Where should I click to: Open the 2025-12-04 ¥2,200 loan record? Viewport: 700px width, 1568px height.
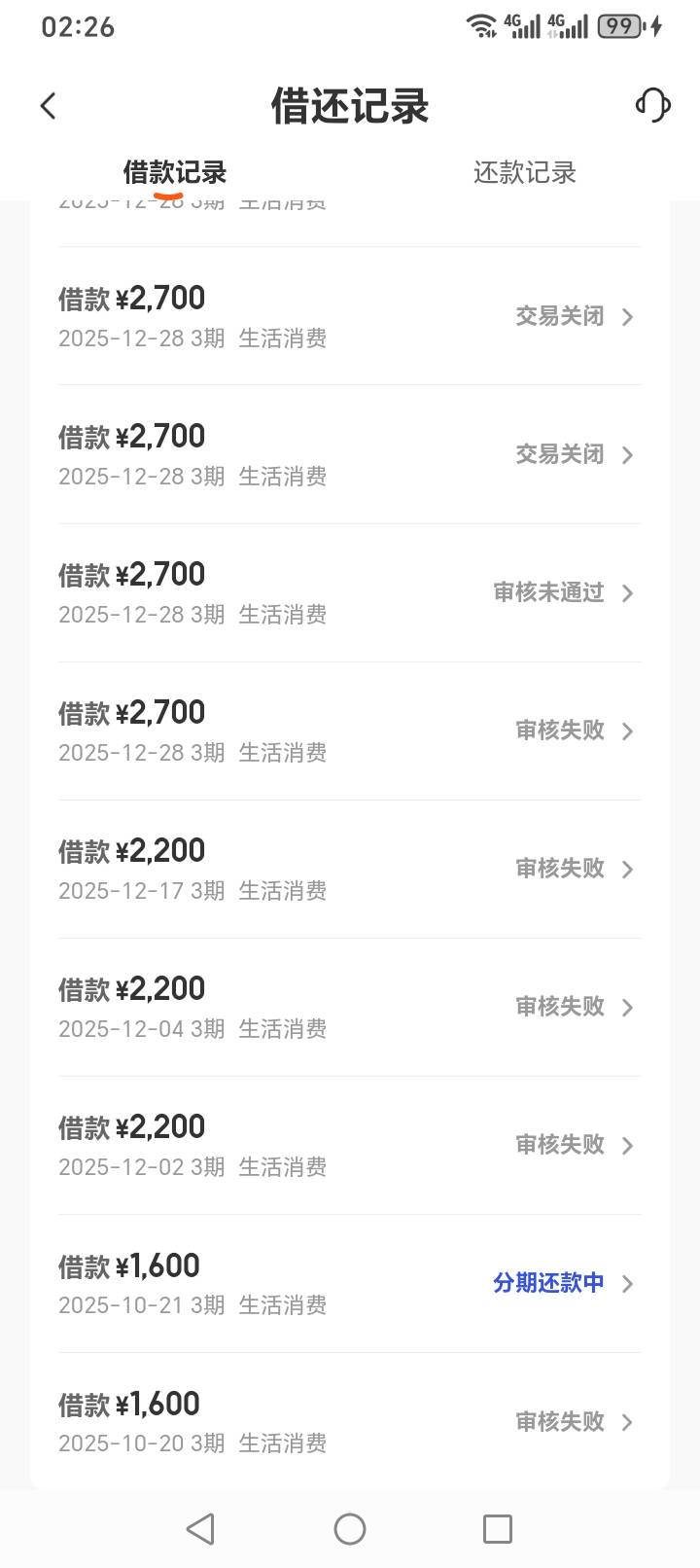350,1008
